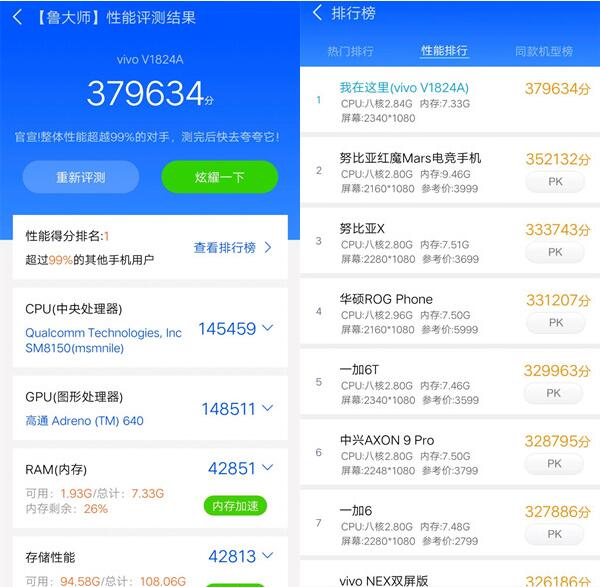
Task: Open the 查看排行榜 link
Action: tap(232, 247)
